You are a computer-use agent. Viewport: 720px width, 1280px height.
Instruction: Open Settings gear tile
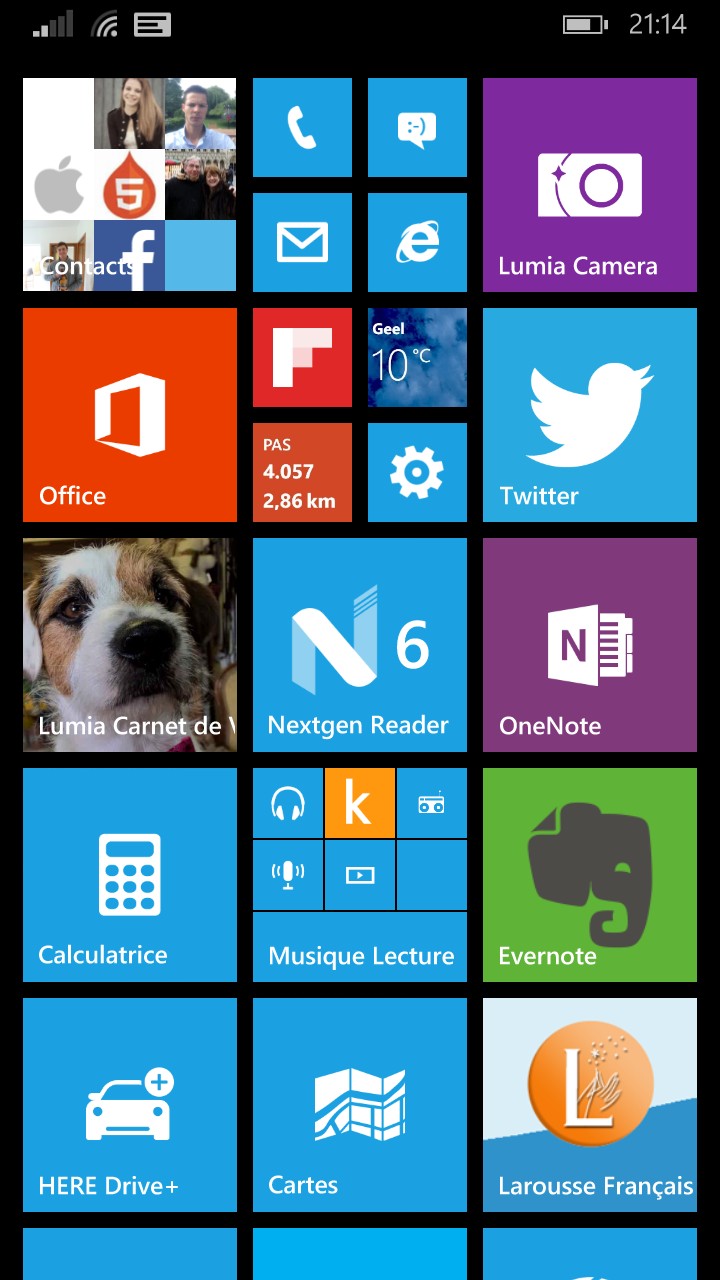417,472
